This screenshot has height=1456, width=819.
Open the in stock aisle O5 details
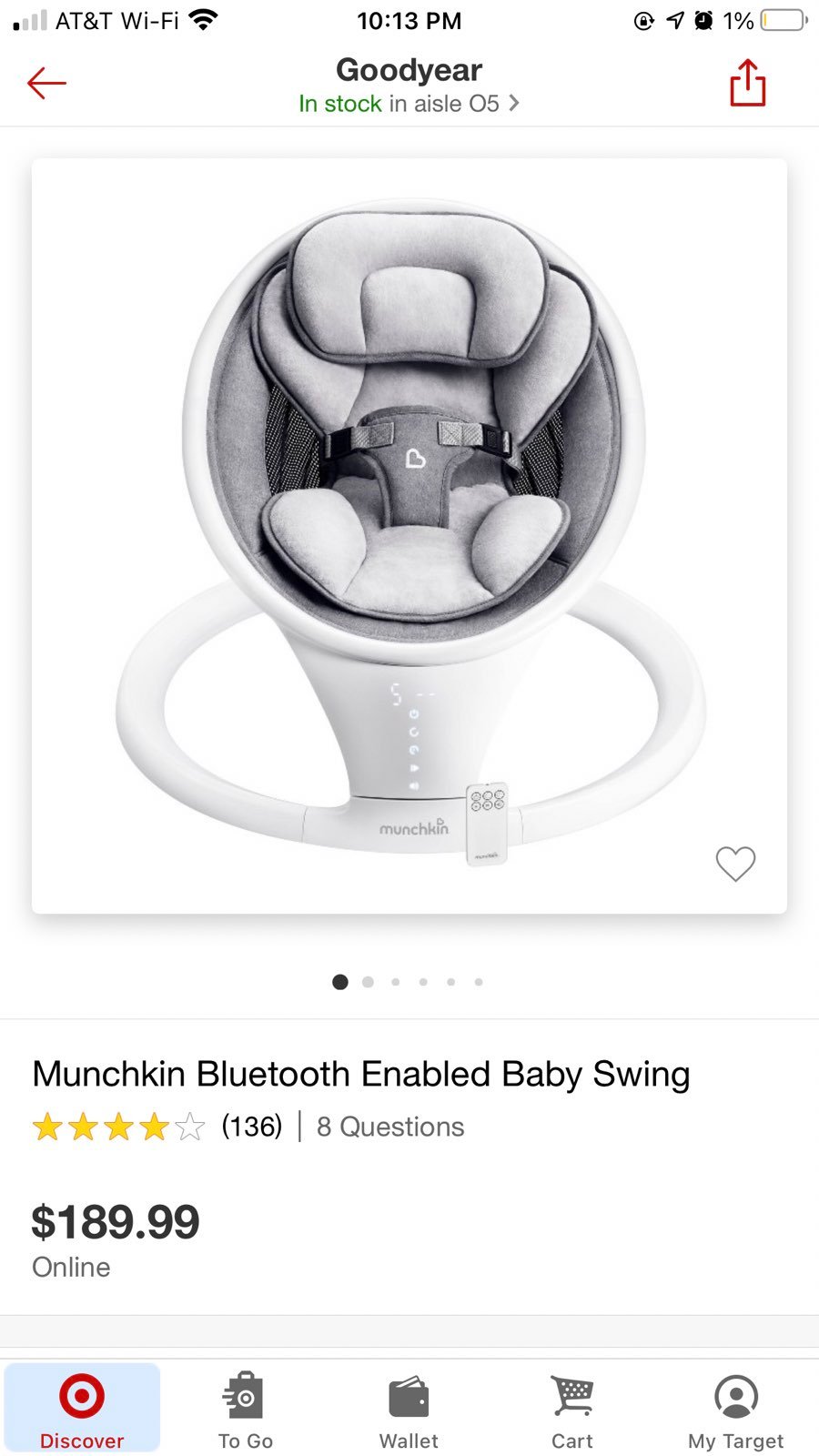coord(409,104)
